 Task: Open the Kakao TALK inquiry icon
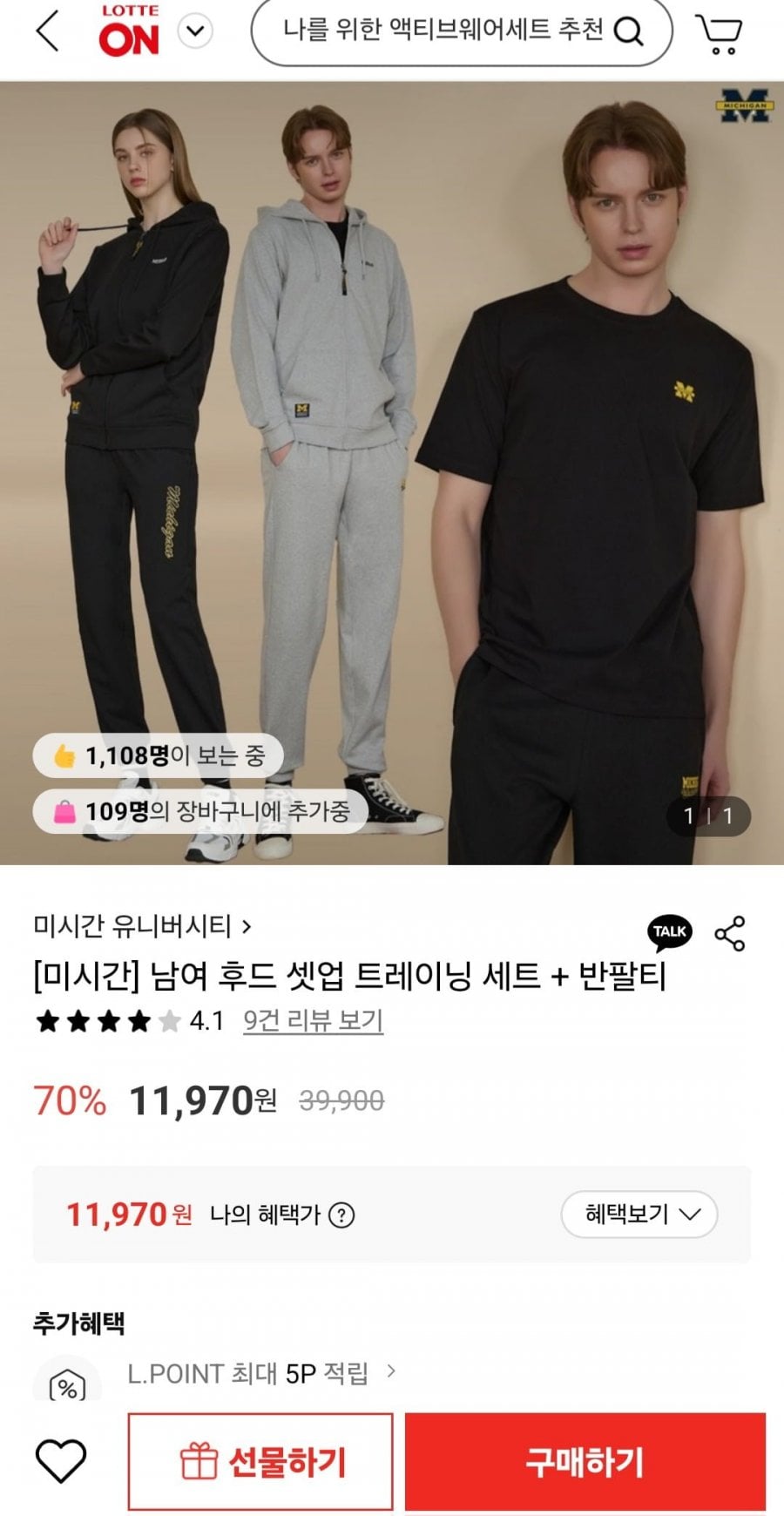pos(669,932)
